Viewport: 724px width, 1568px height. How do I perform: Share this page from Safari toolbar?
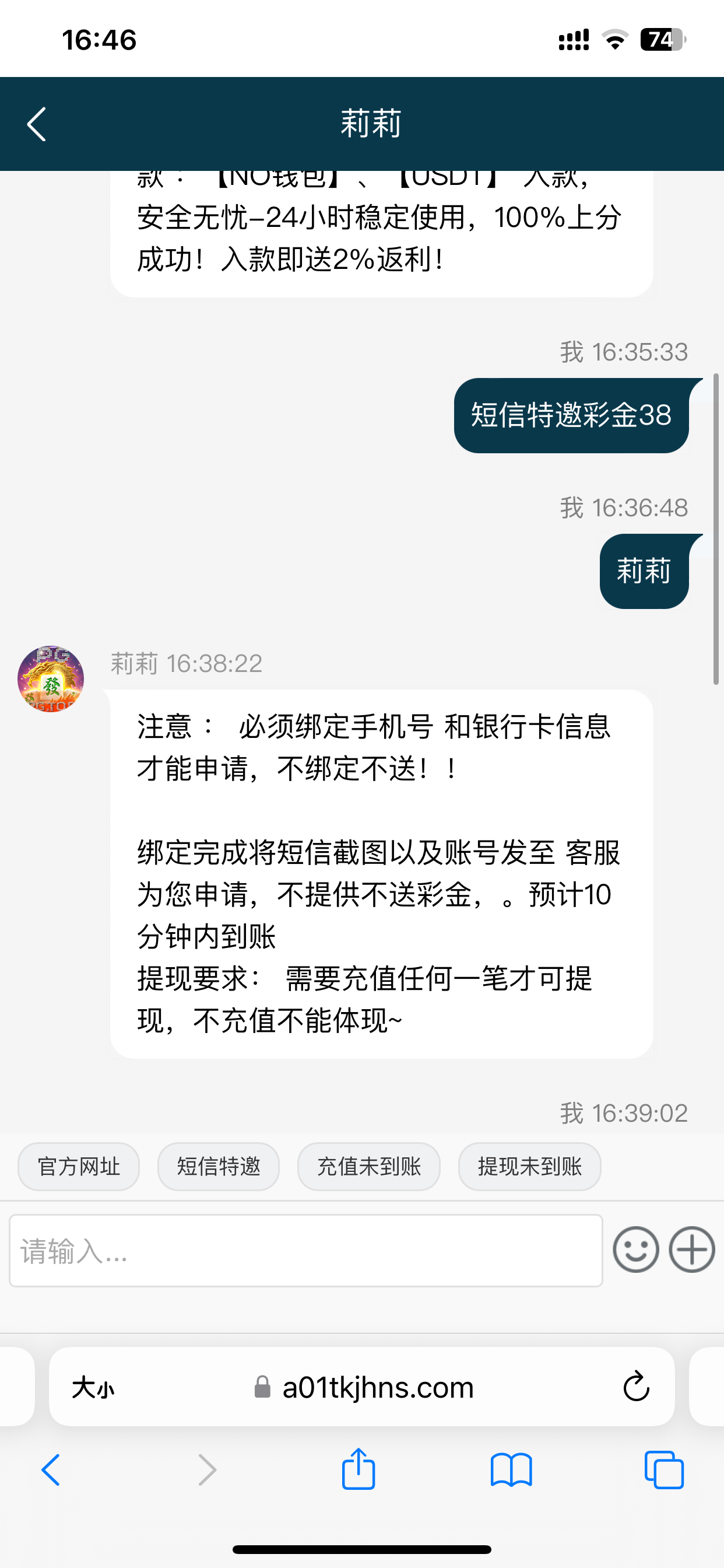tap(359, 1469)
